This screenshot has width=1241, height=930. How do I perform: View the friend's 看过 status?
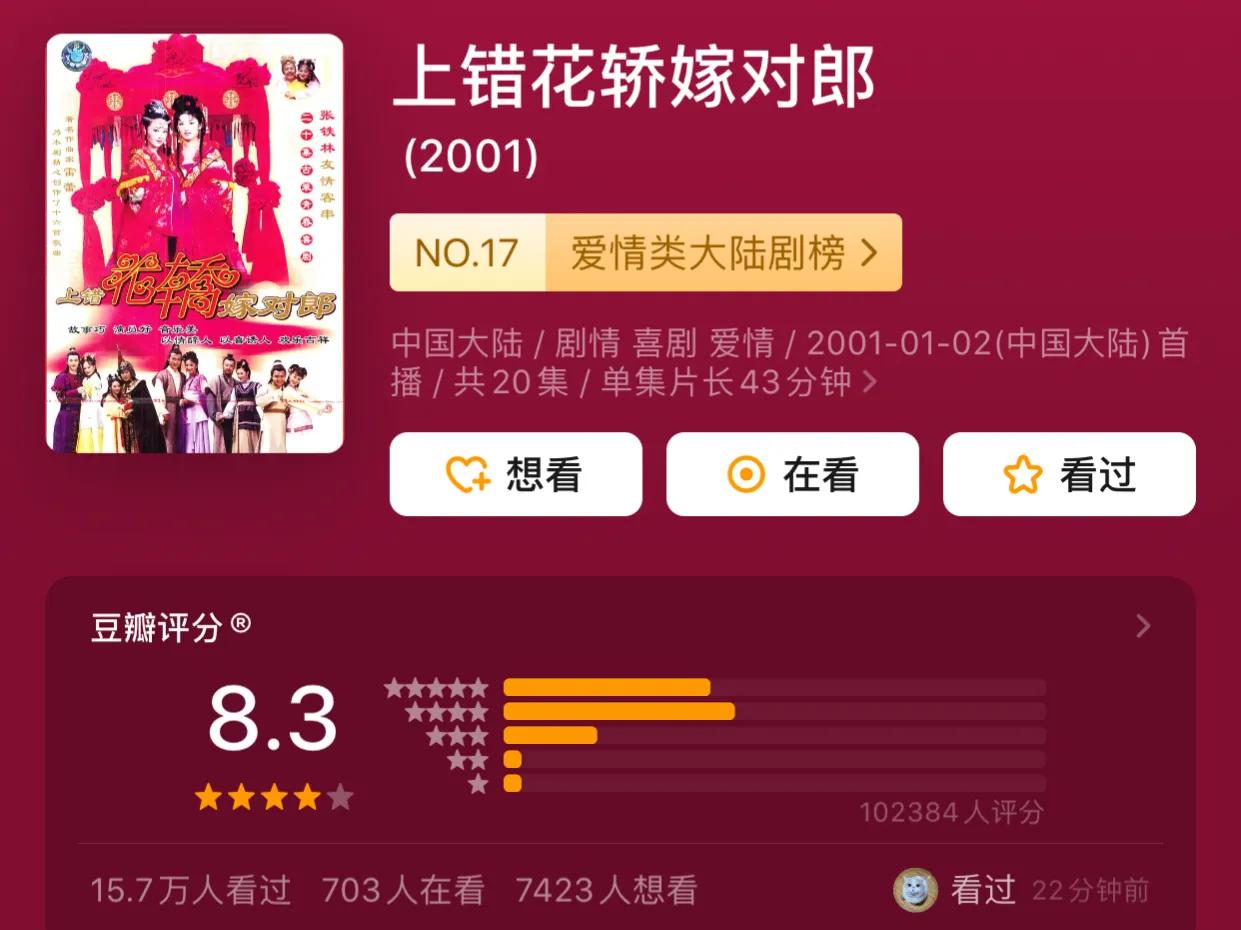pos(981,889)
